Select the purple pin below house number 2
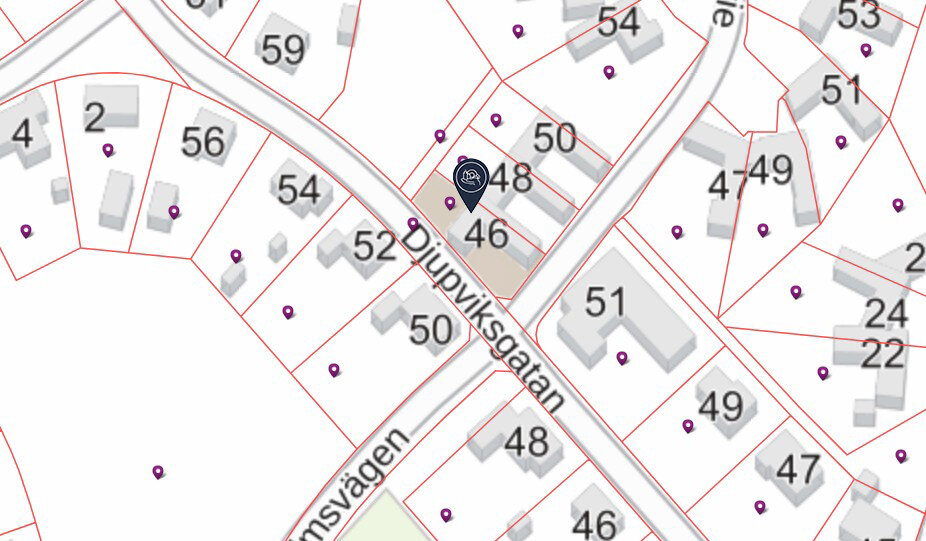The image size is (926, 541). pos(108,150)
